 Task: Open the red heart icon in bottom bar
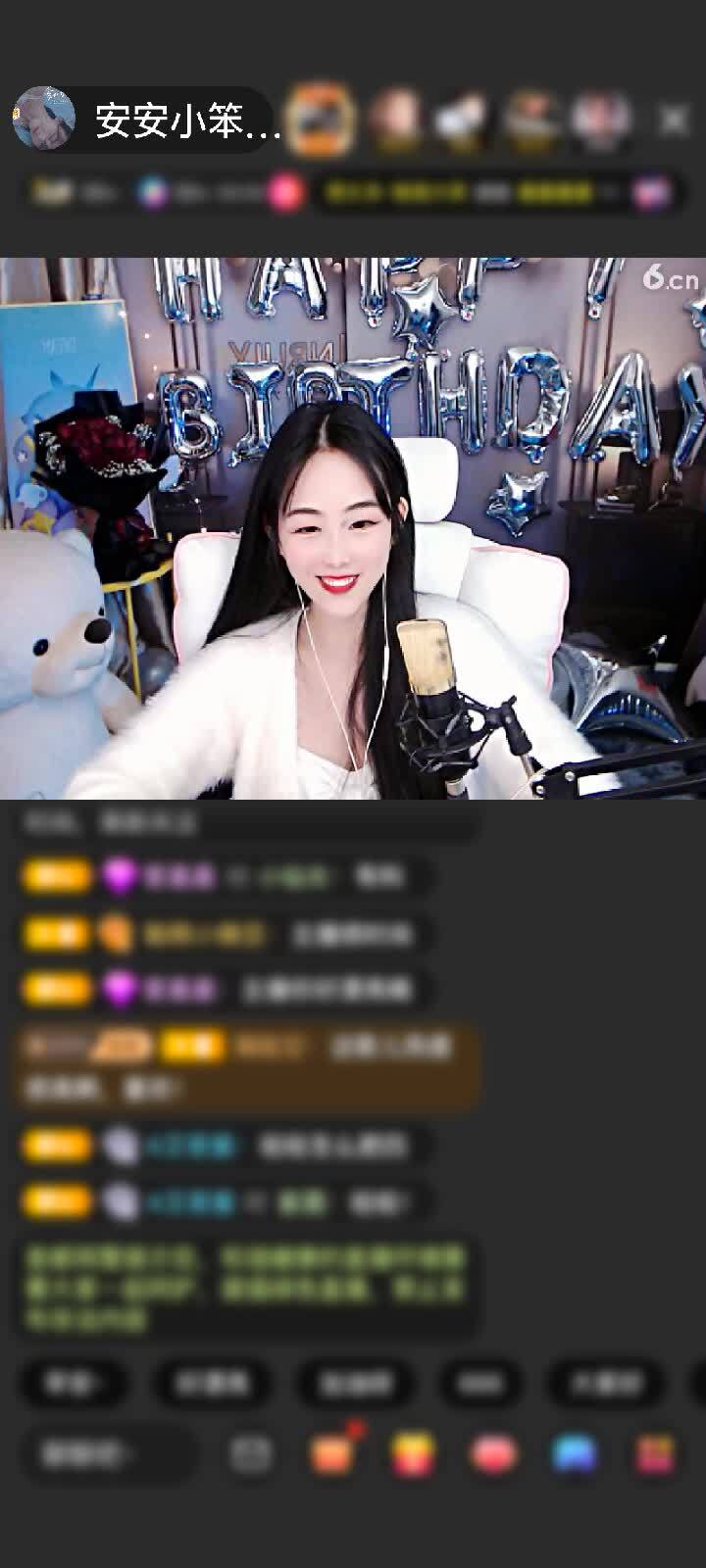click(x=493, y=1454)
